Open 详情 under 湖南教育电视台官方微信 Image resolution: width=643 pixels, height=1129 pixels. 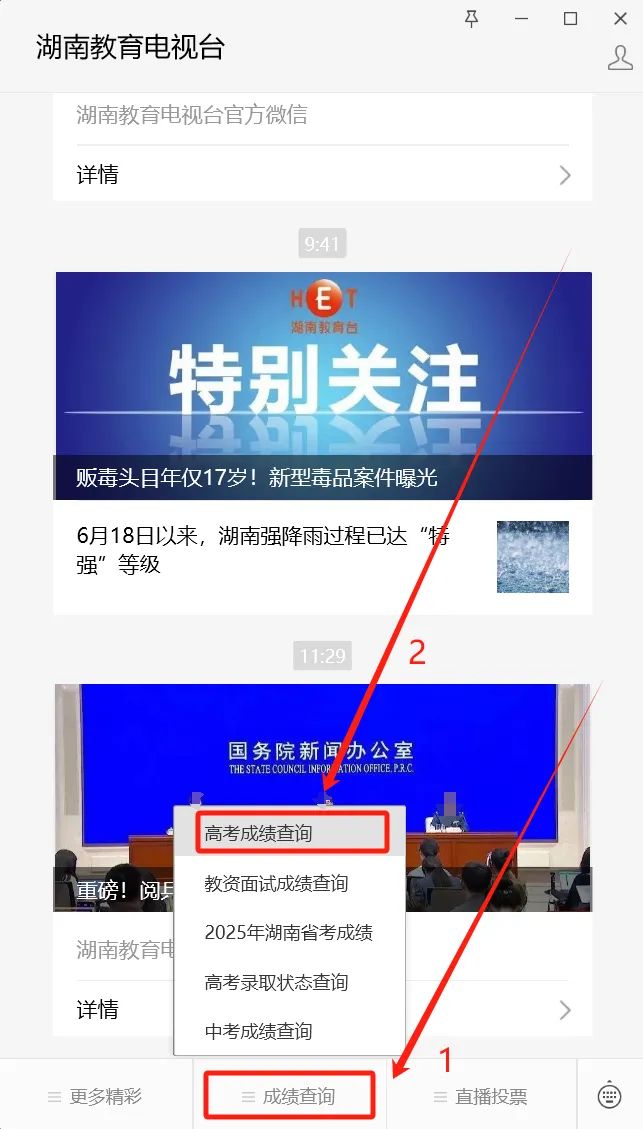click(322, 175)
